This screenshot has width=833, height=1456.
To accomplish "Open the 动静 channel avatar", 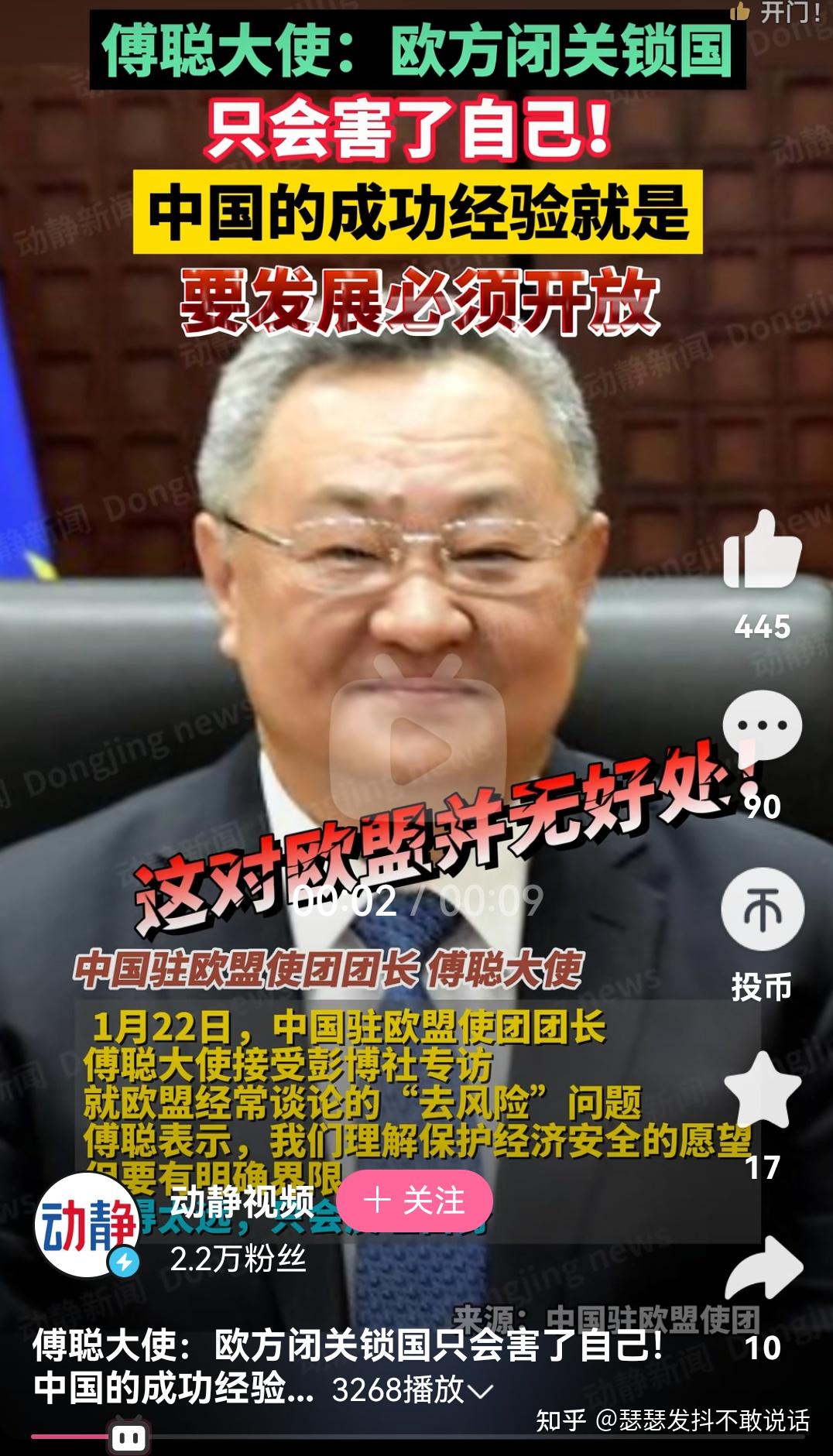I will tap(87, 1225).
